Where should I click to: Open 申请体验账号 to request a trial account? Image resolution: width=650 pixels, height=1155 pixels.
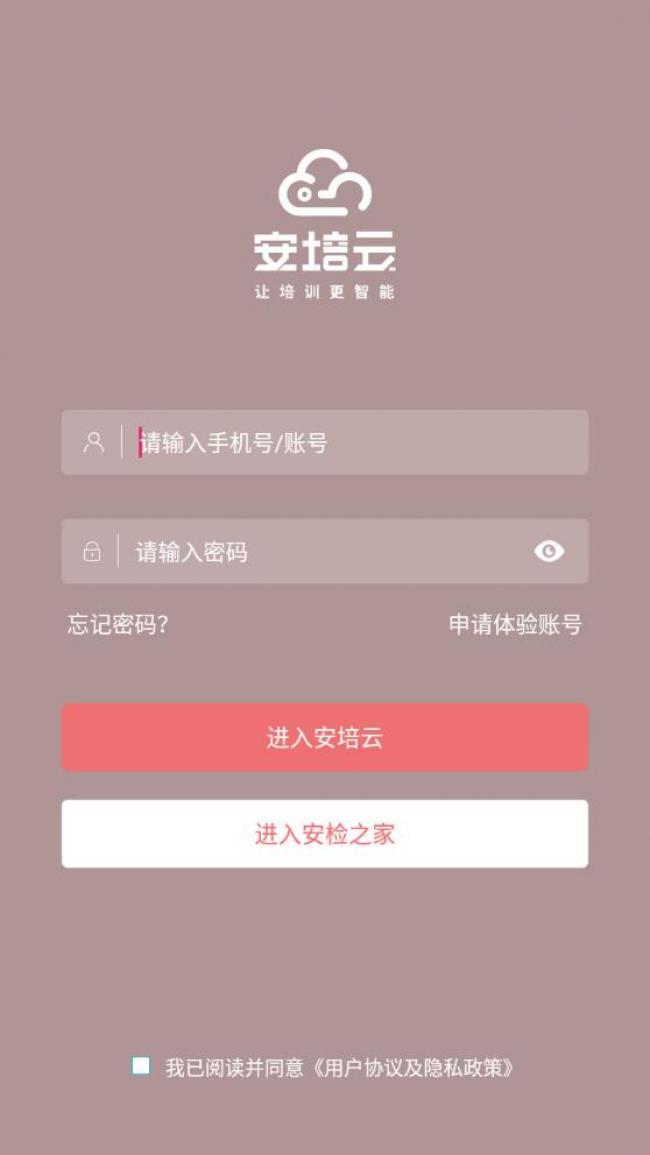[515, 625]
